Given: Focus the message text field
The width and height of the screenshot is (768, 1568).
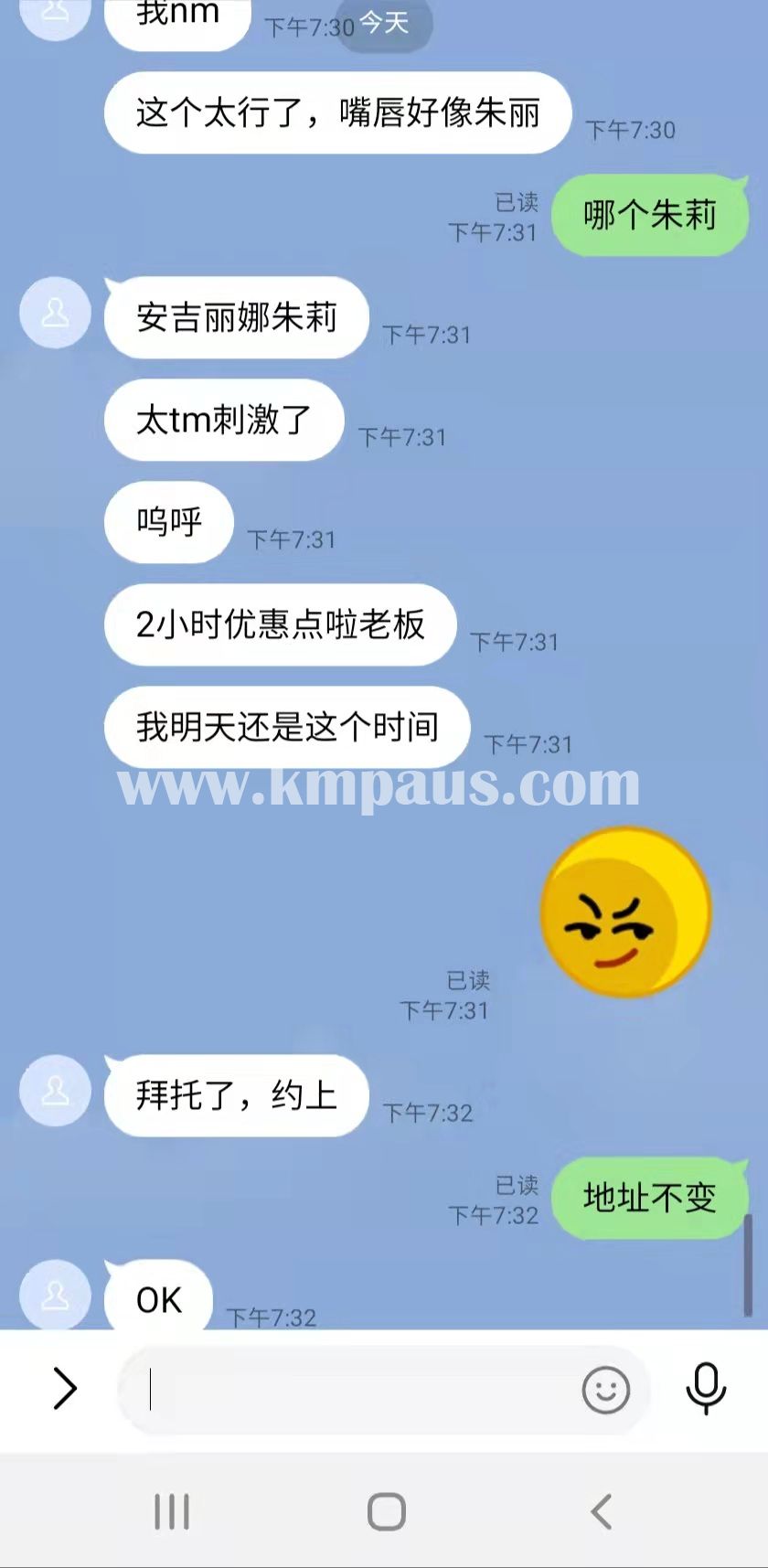Looking at the screenshot, I should tap(357, 1391).
